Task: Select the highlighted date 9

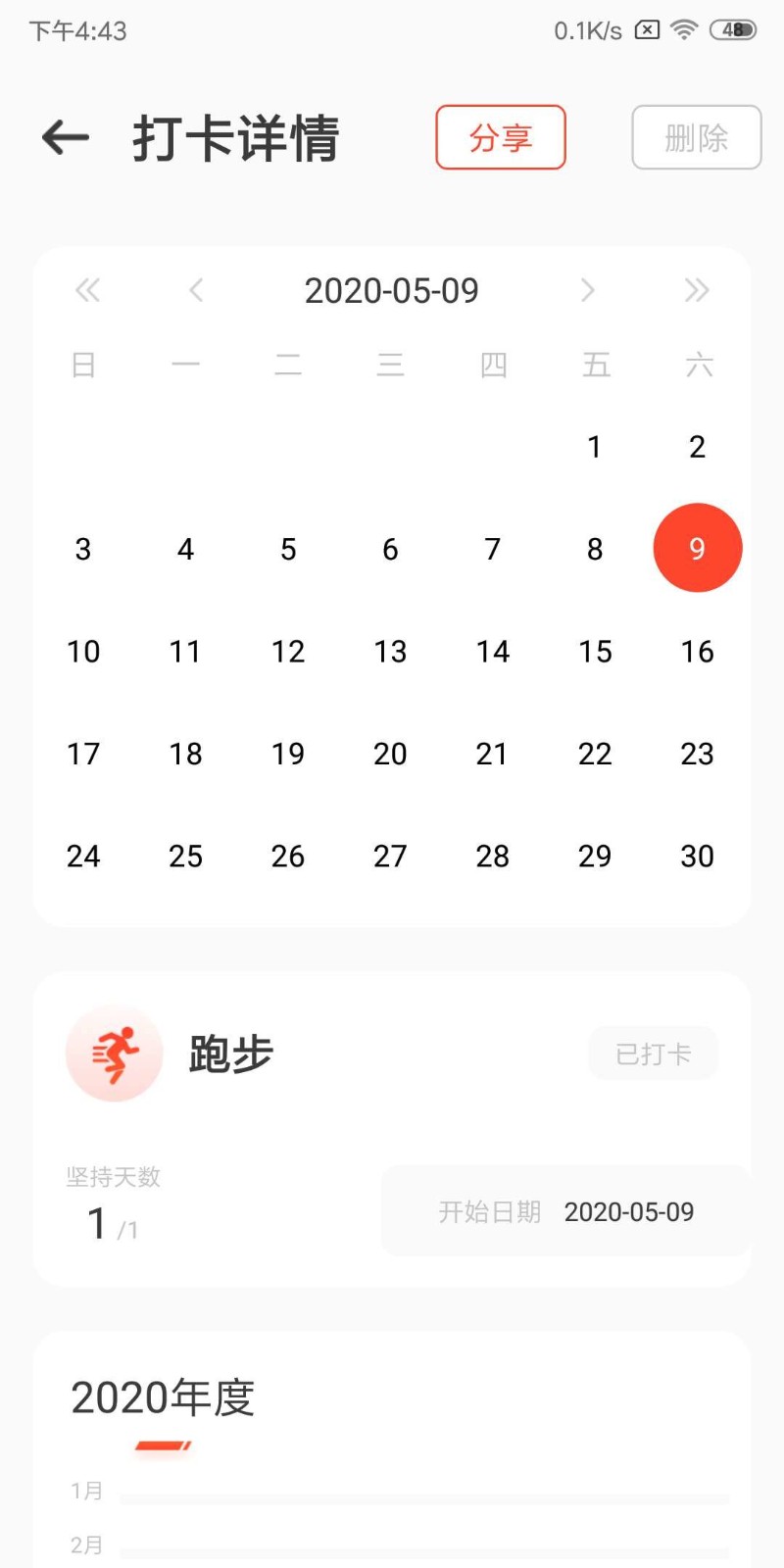Action: [697, 549]
